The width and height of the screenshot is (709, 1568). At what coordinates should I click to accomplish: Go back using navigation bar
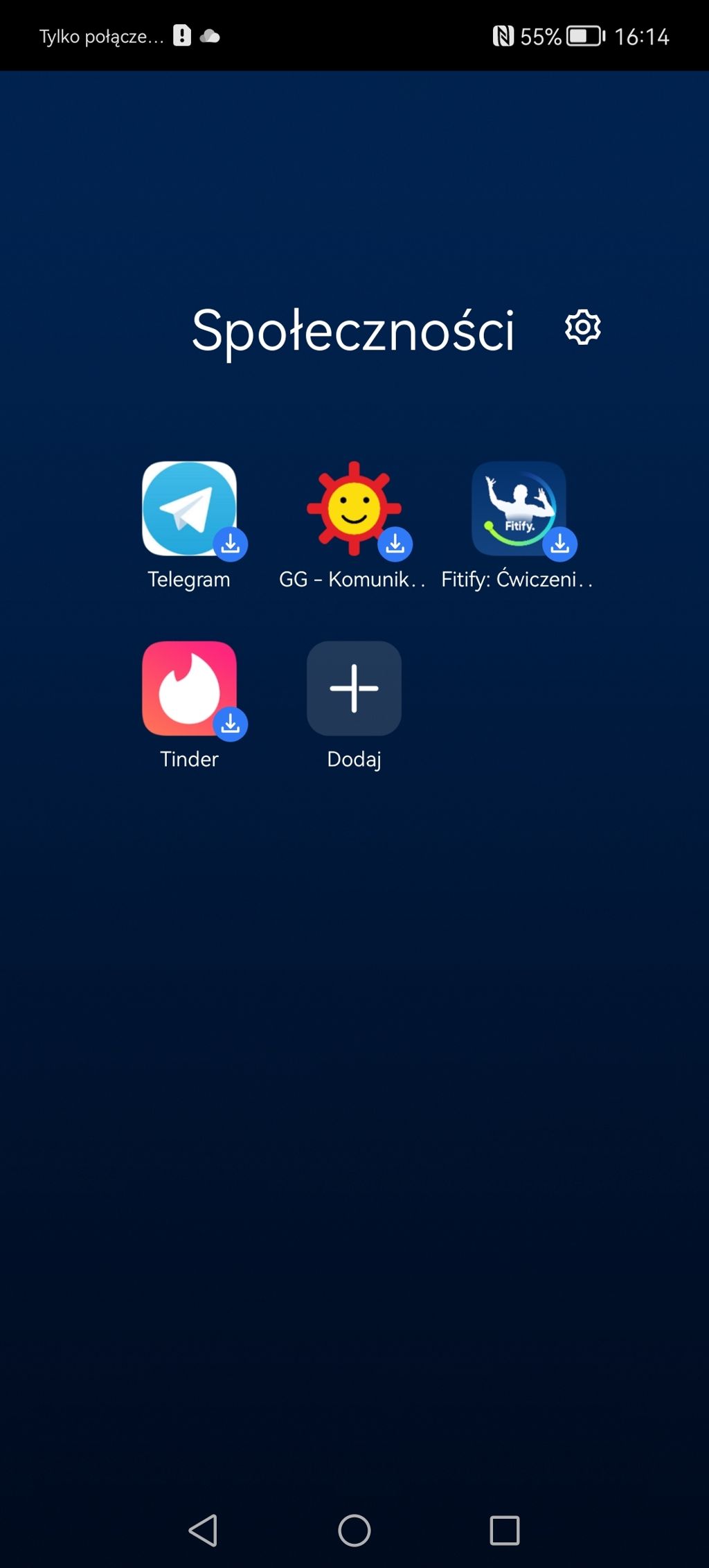point(203,1530)
